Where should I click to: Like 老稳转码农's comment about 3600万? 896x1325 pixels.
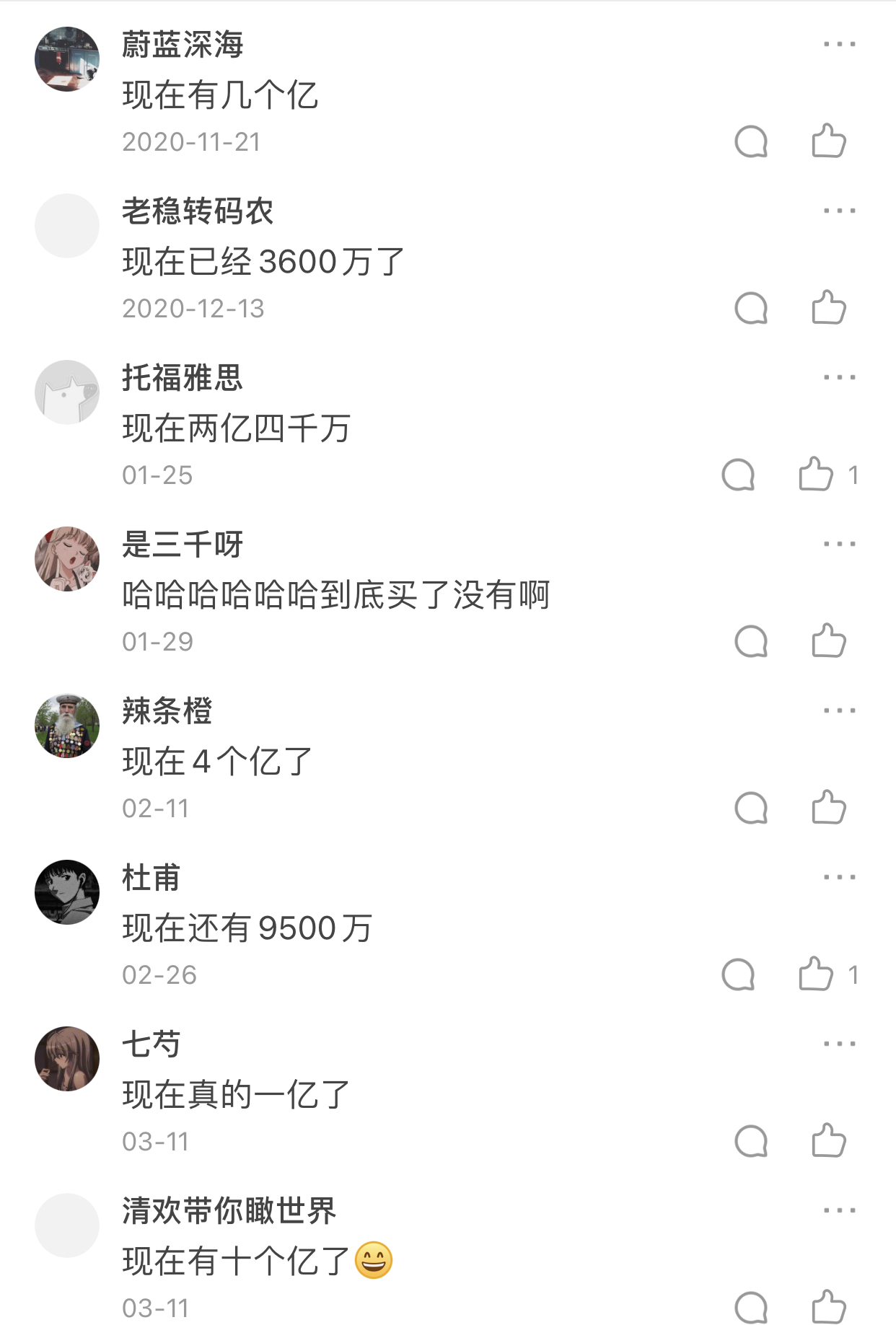point(828,307)
